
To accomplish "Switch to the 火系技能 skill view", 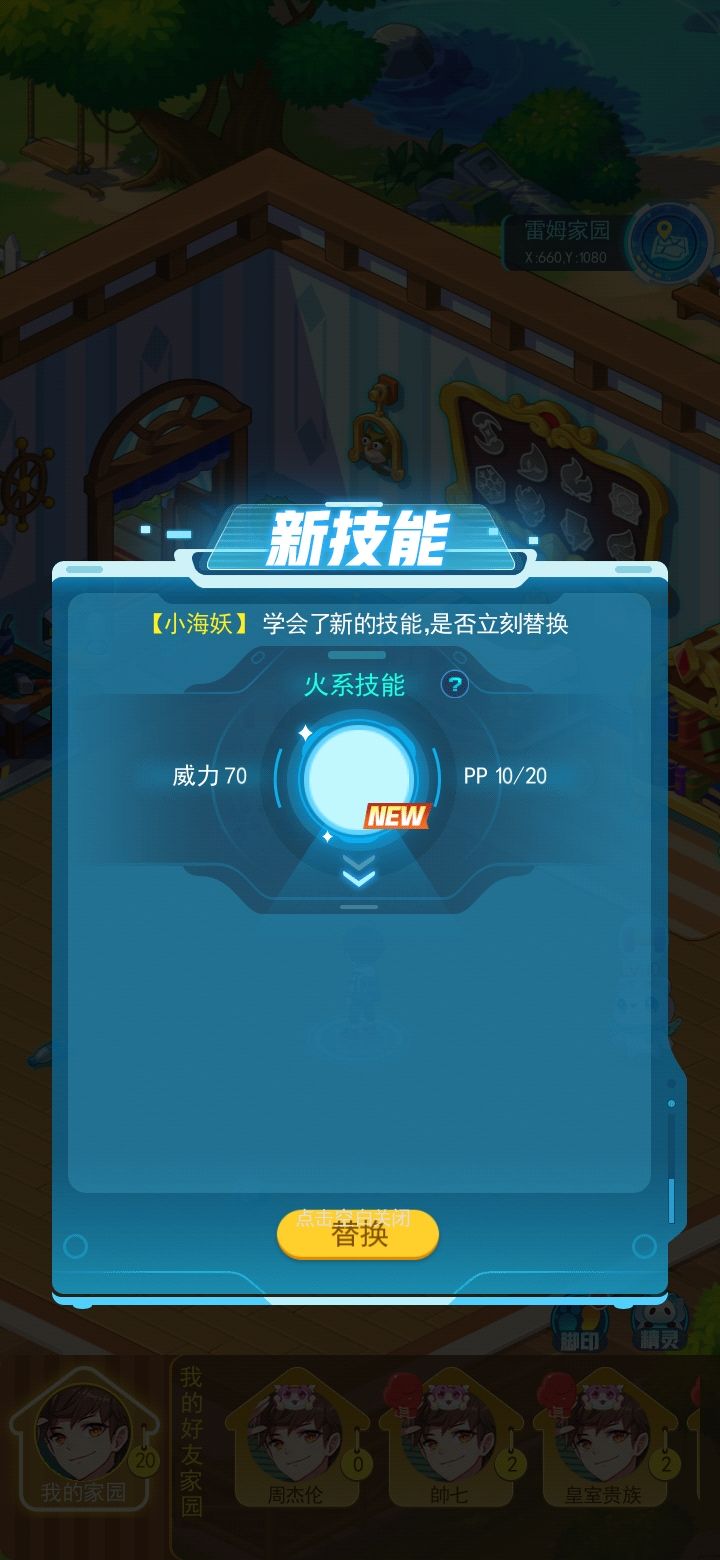I will point(355,686).
